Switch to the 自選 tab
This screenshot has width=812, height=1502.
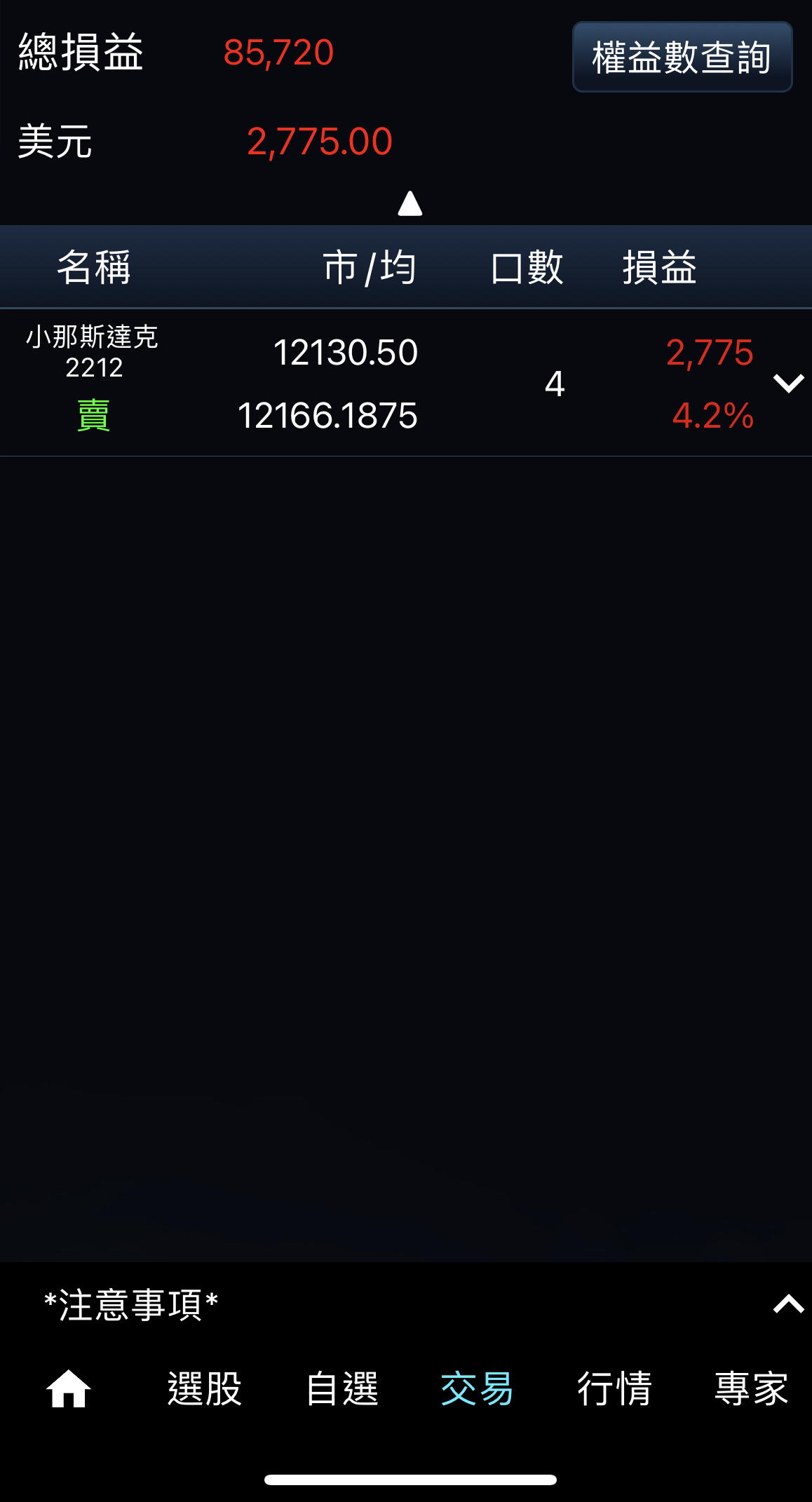(342, 1388)
